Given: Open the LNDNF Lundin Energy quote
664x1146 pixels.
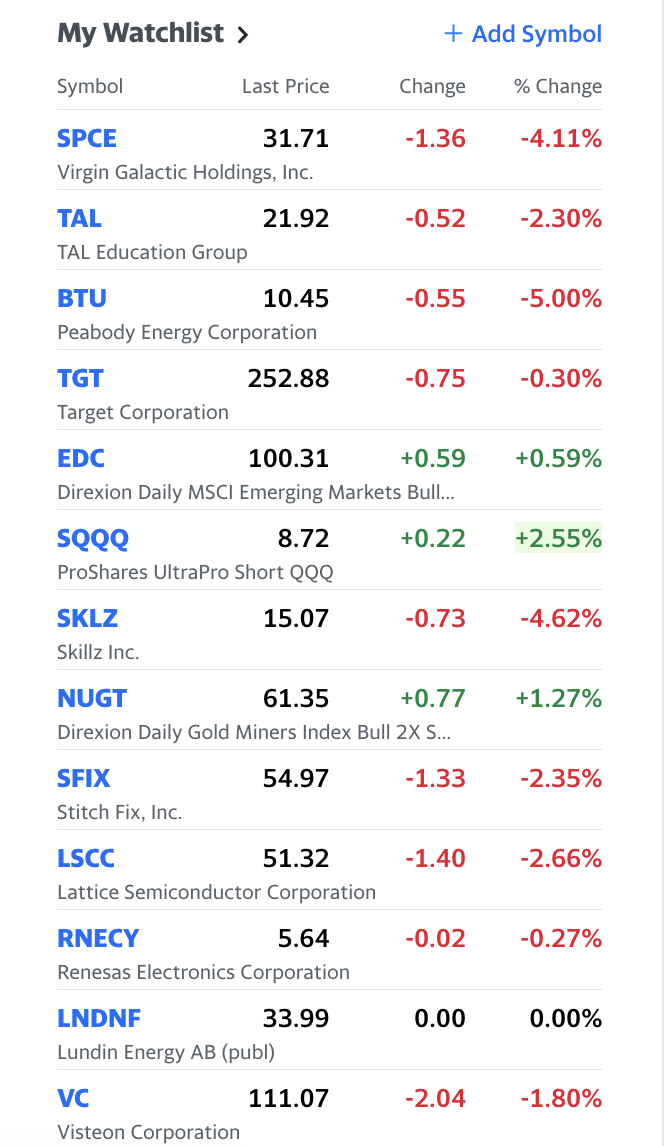Looking at the screenshot, I should (x=99, y=1018).
